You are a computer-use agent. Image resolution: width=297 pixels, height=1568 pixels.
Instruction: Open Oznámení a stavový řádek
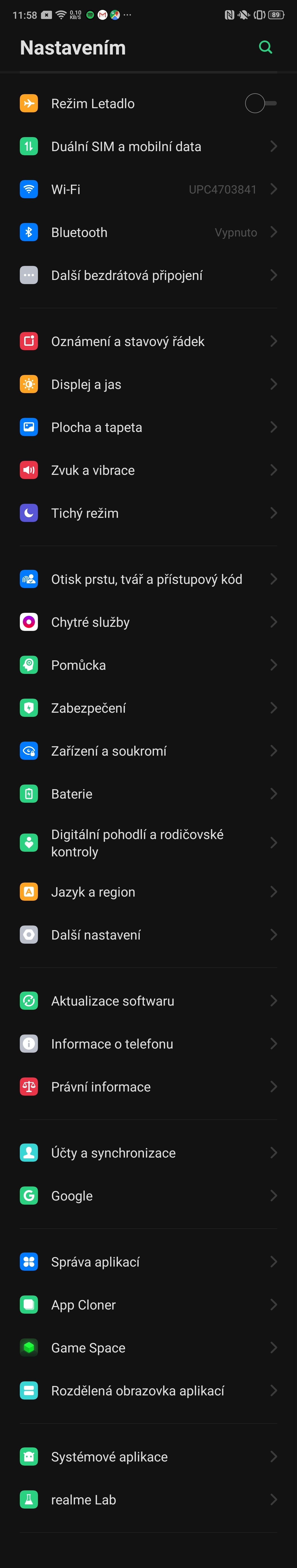pos(148,341)
